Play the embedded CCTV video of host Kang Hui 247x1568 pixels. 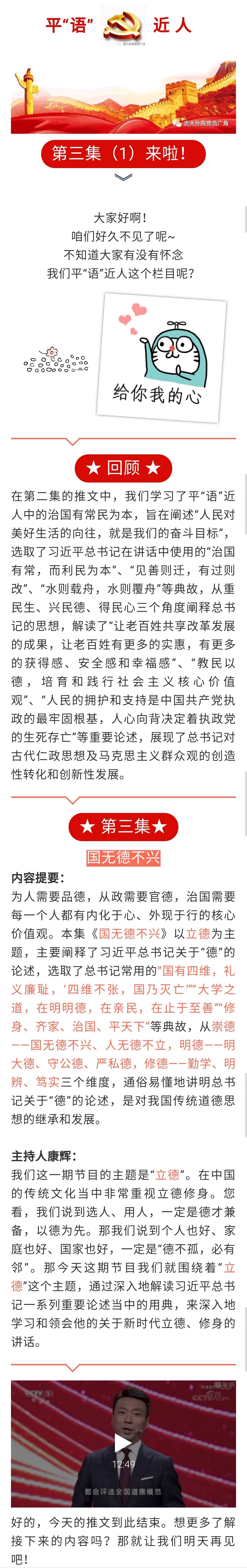point(123,1443)
